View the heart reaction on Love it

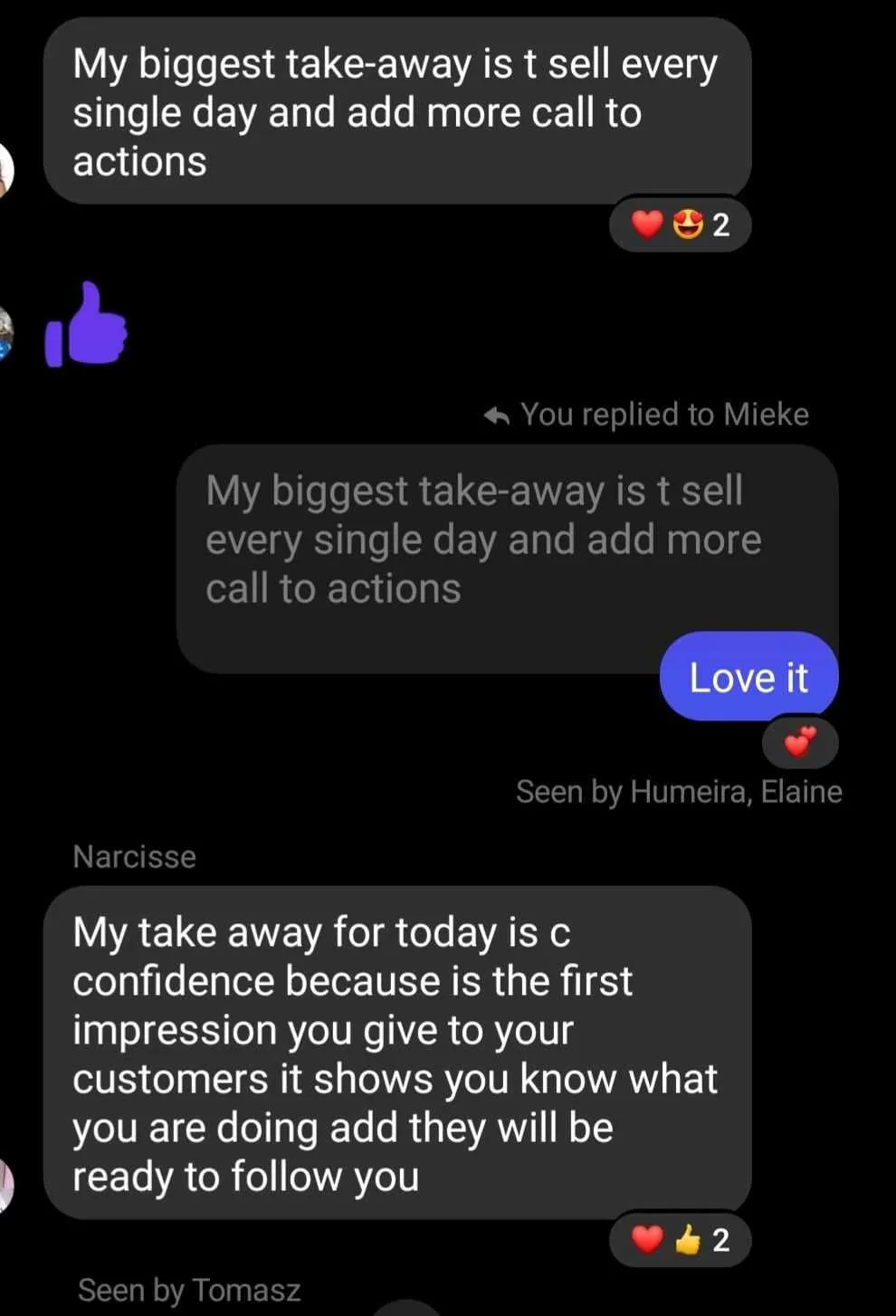coord(799,743)
